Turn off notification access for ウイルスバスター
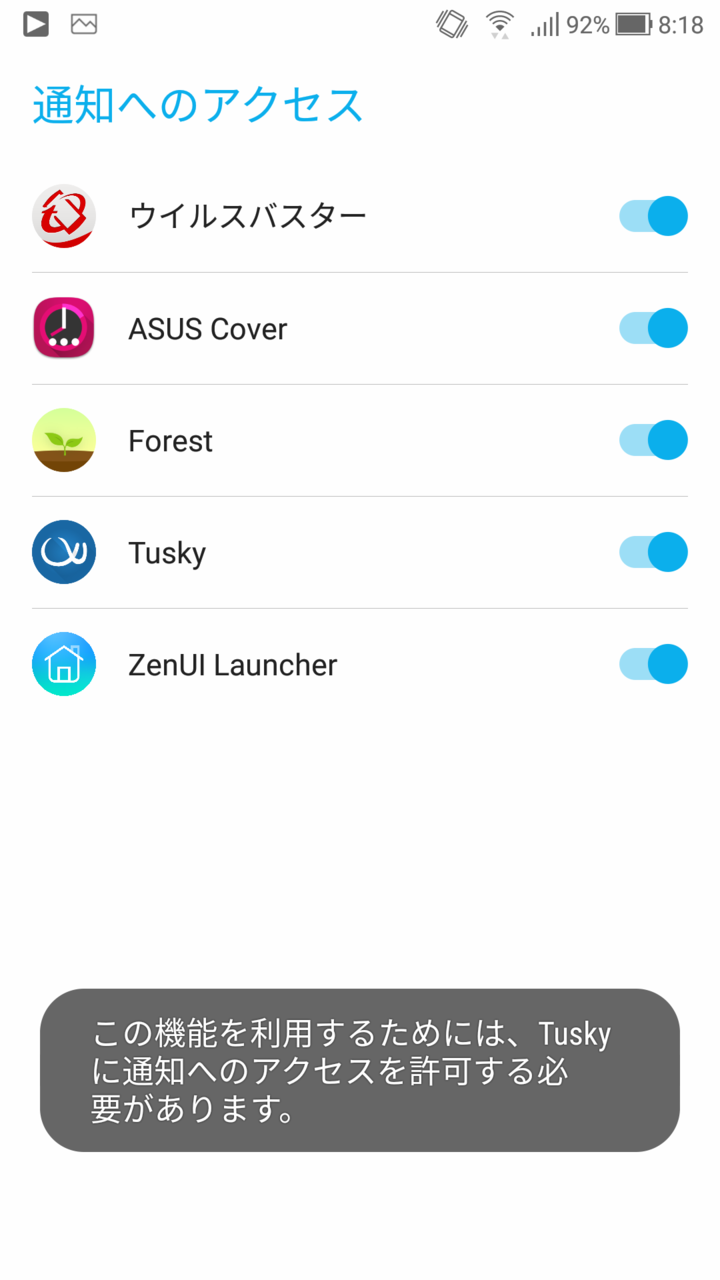This screenshot has width=720, height=1280. click(x=653, y=216)
